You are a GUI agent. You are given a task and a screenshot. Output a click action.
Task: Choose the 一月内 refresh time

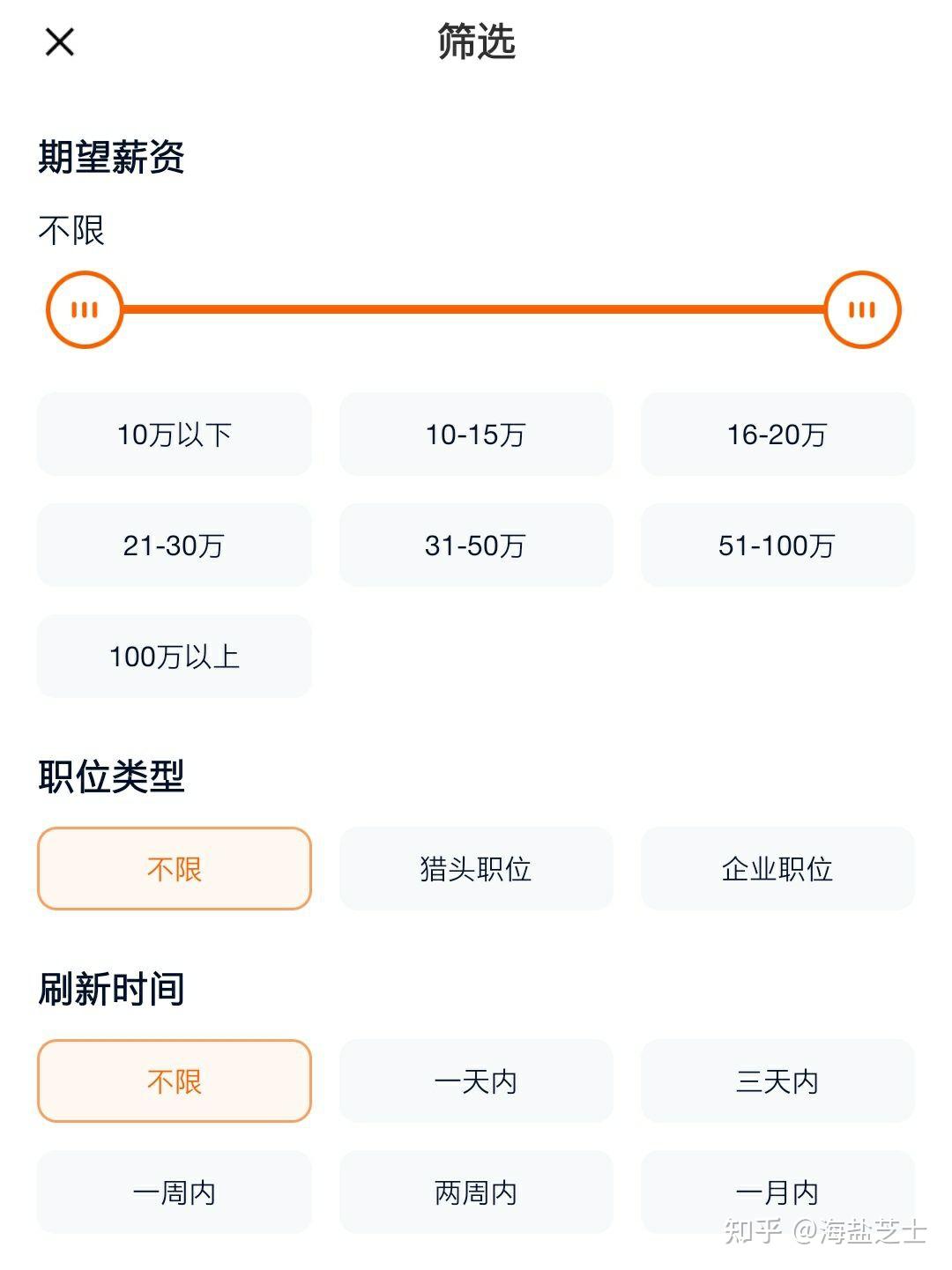pos(777,1192)
